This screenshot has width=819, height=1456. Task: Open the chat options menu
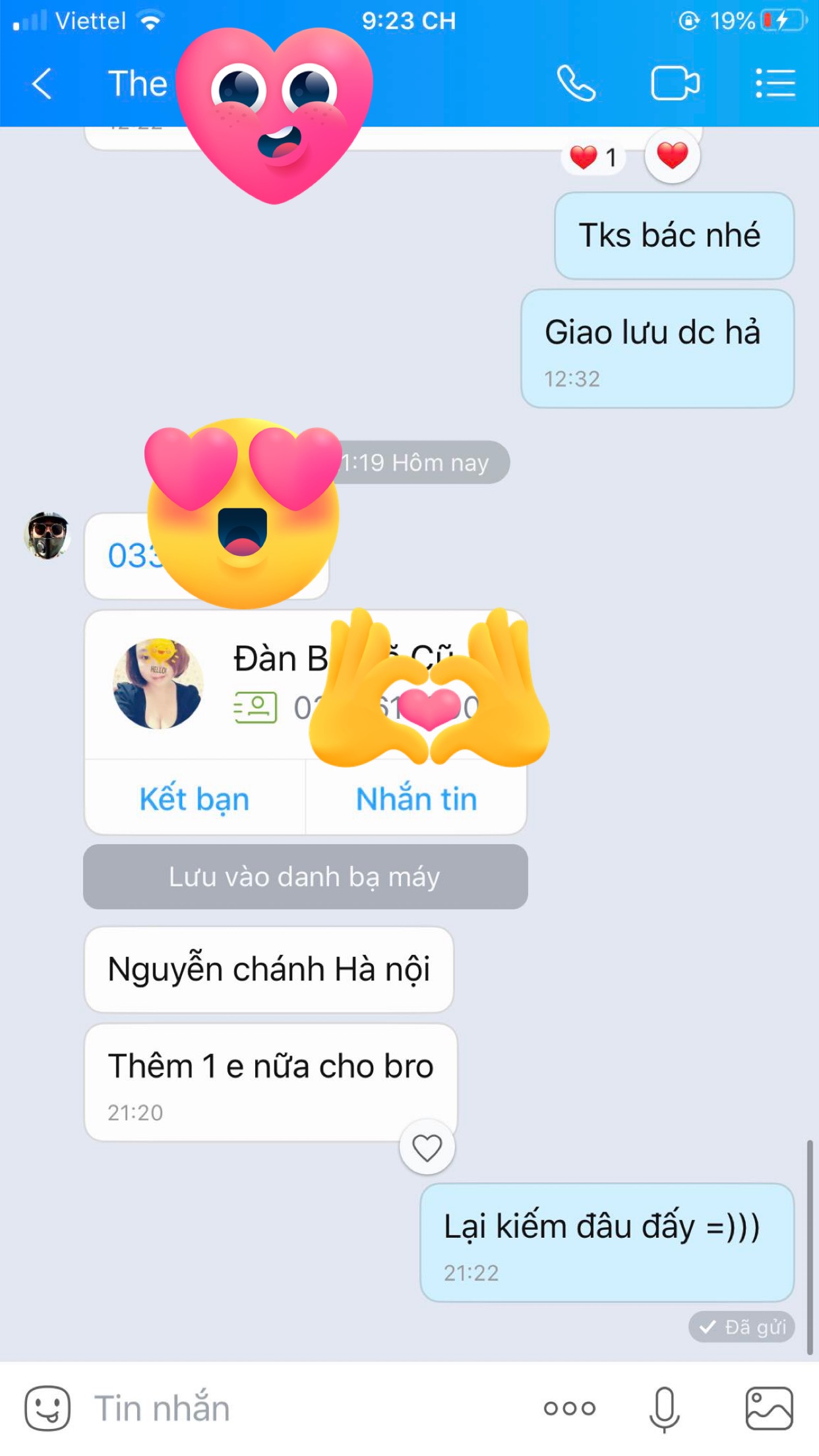[x=775, y=84]
